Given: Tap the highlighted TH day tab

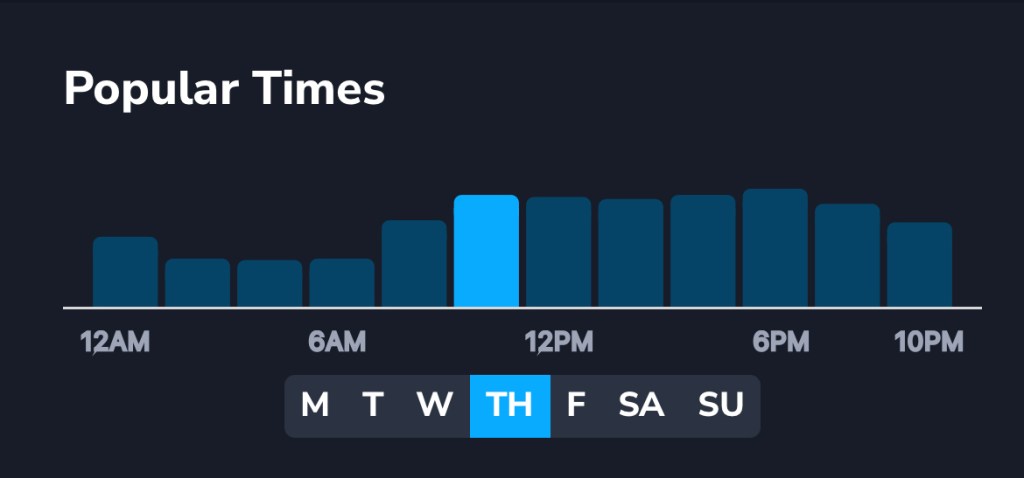Looking at the screenshot, I should [x=510, y=406].
